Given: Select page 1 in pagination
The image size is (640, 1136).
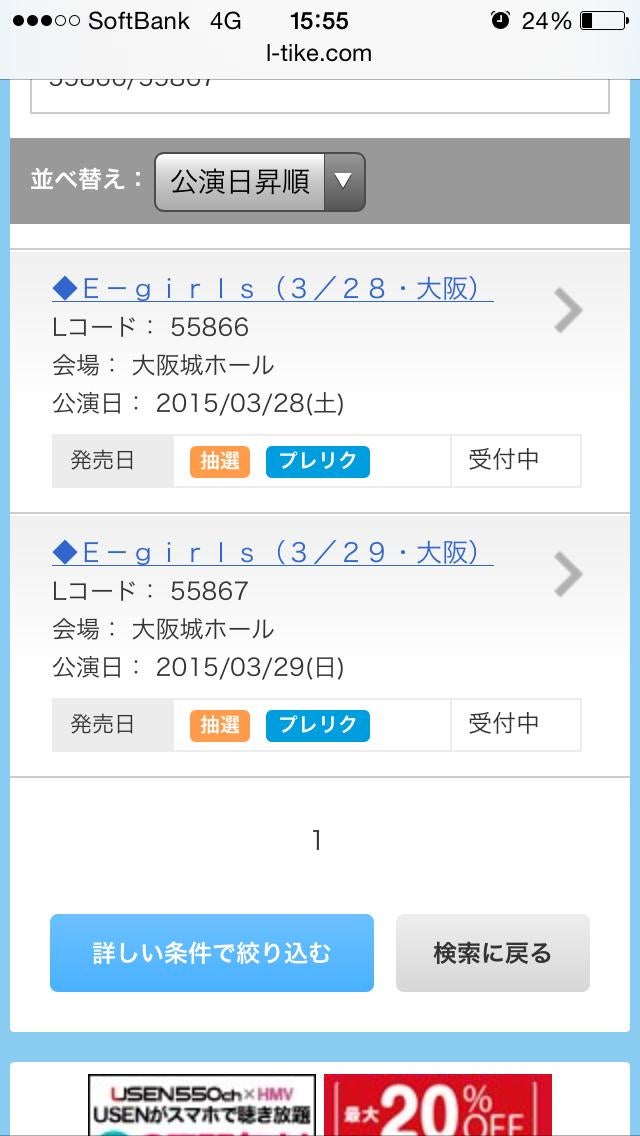Looking at the screenshot, I should pos(317,841).
